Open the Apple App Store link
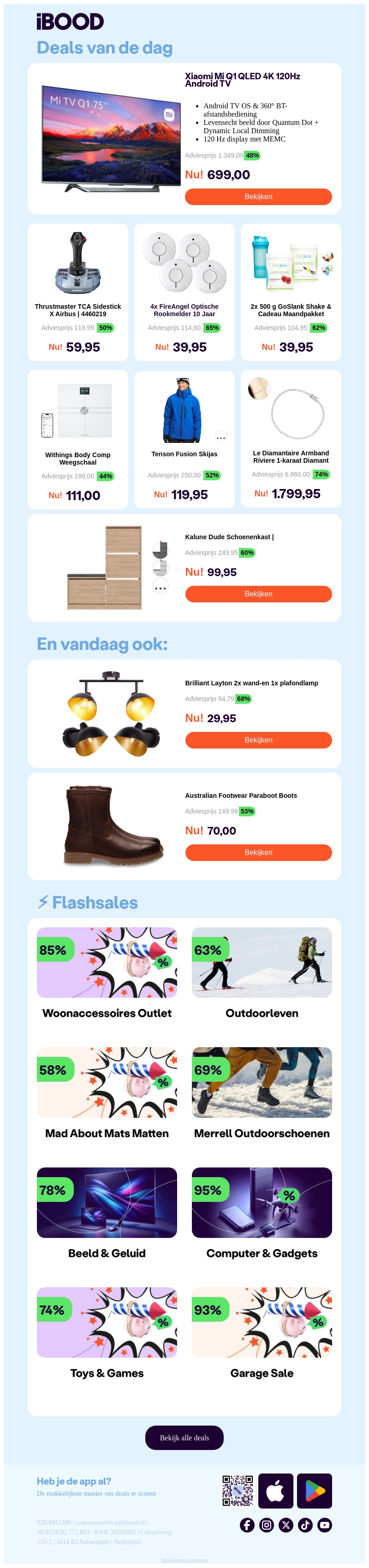Image resolution: width=369 pixels, height=1568 pixels. pyautogui.click(x=275, y=1491)
